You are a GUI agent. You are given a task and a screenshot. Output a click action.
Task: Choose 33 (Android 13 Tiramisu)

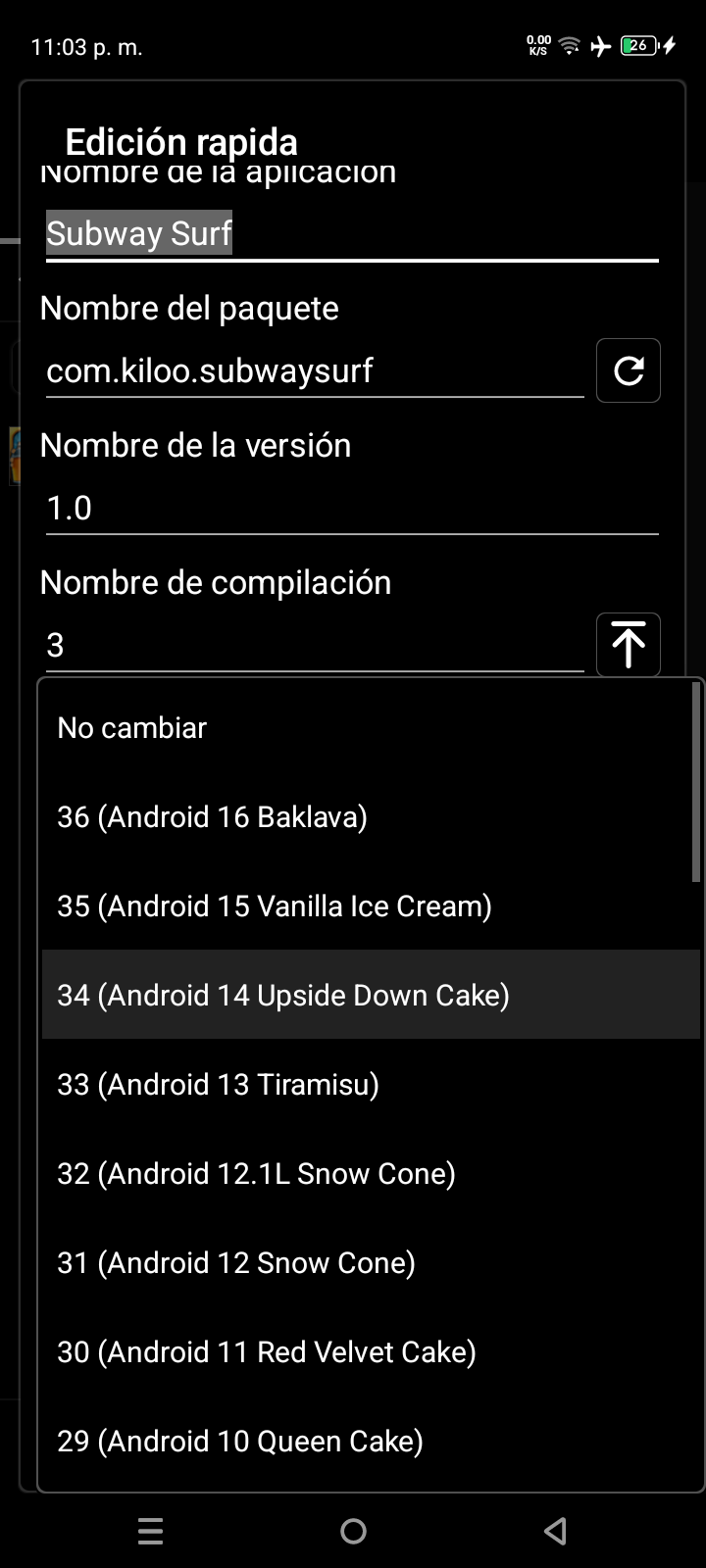[369, 1085]
